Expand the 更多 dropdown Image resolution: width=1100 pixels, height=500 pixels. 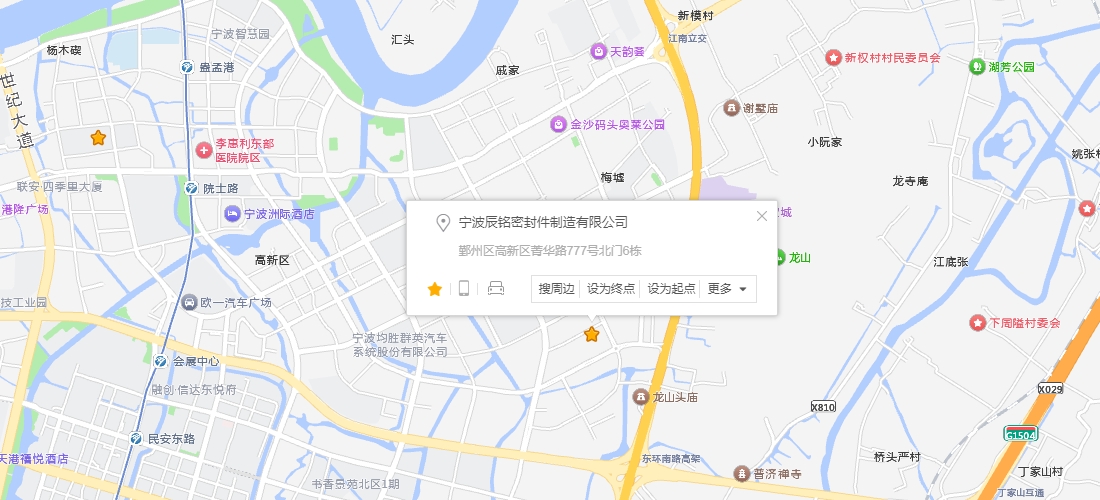click(727, 289)
